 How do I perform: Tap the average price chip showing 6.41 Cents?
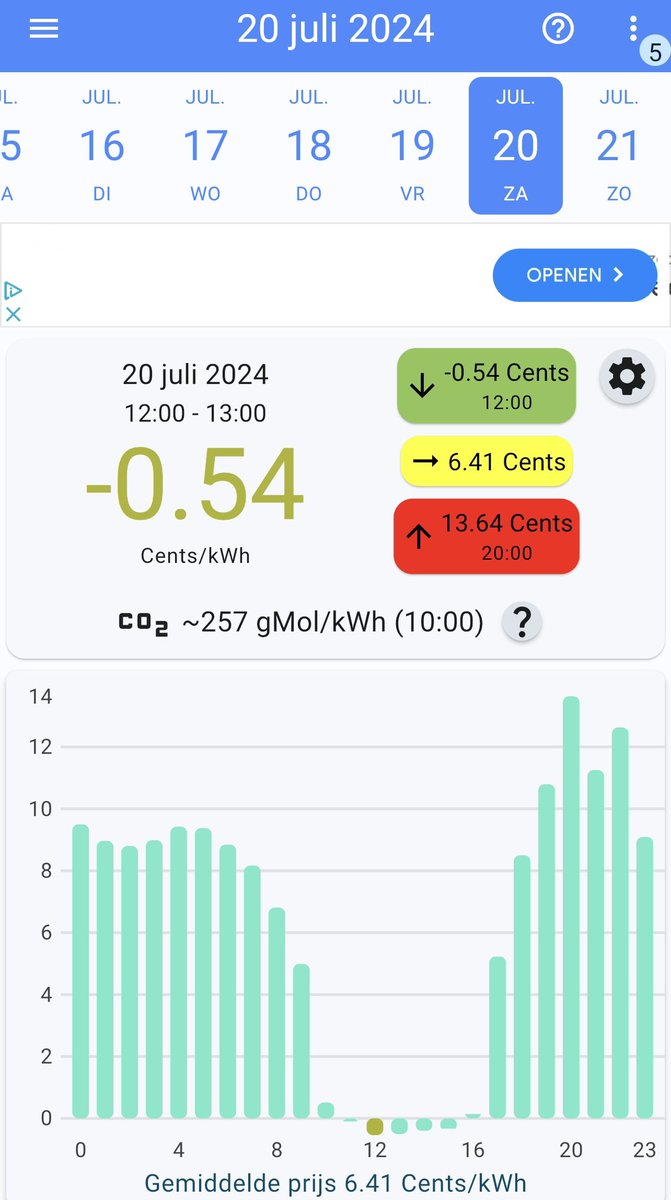(x=487, y=462)
